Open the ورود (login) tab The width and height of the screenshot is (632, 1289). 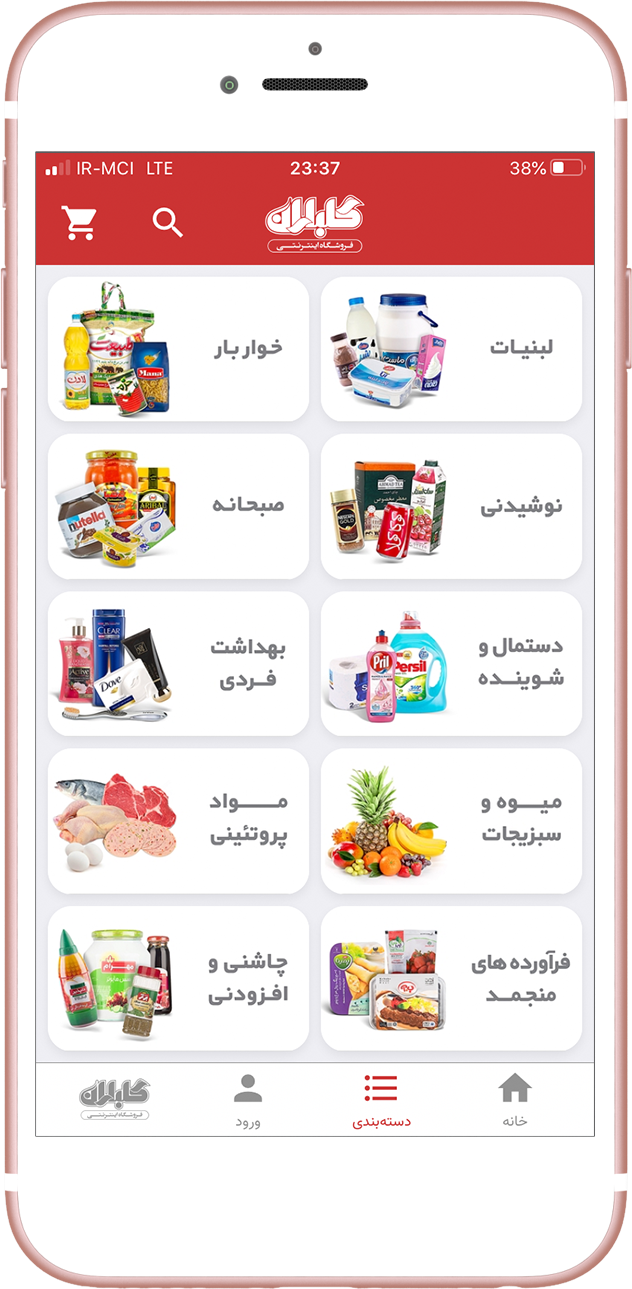[x=248, y=1100]
